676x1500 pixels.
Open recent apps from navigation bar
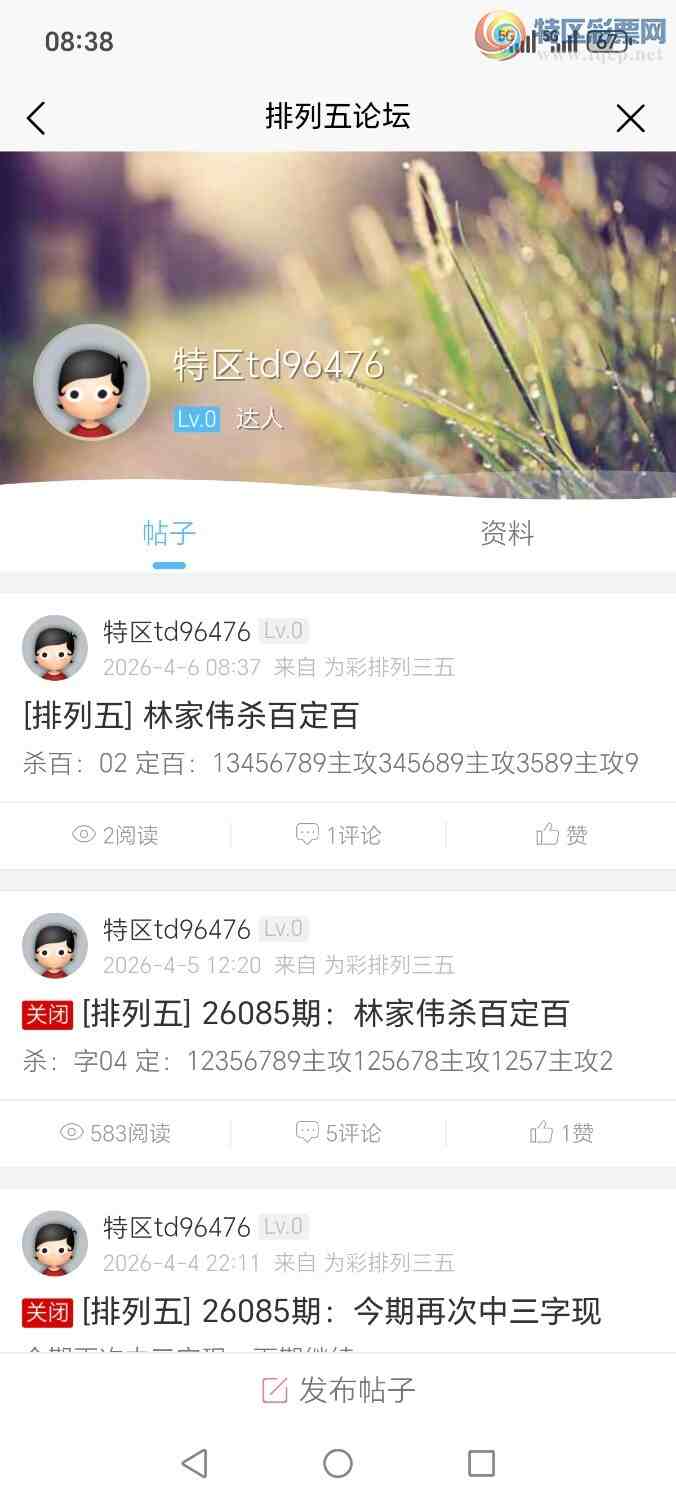pyautogui.click(x=481, y=1464)
